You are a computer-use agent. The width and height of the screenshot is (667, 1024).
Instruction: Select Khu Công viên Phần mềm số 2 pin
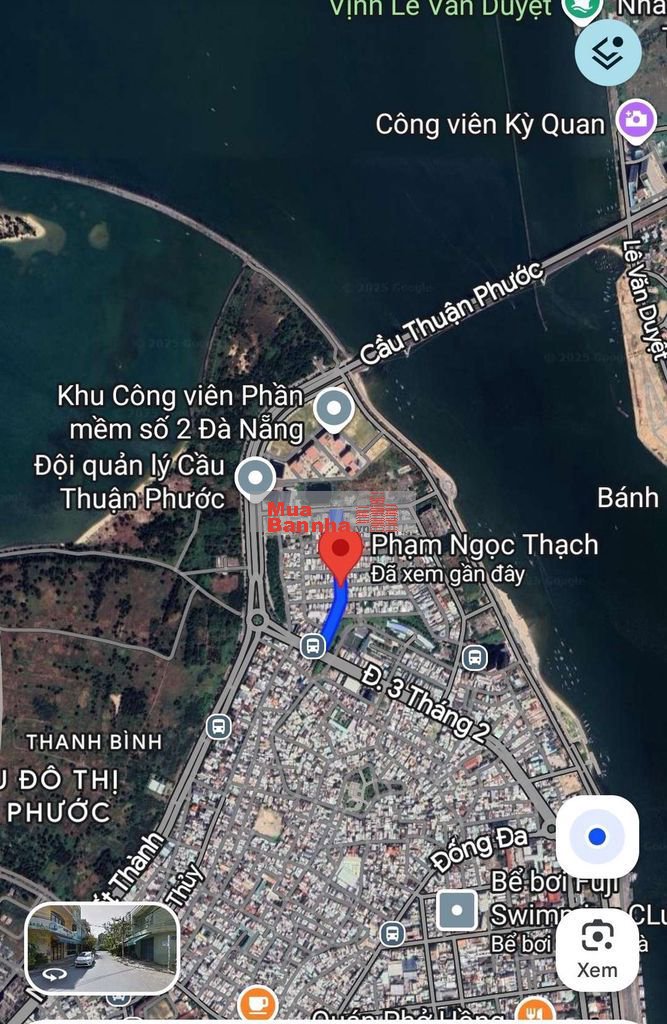tap(333, 409)
